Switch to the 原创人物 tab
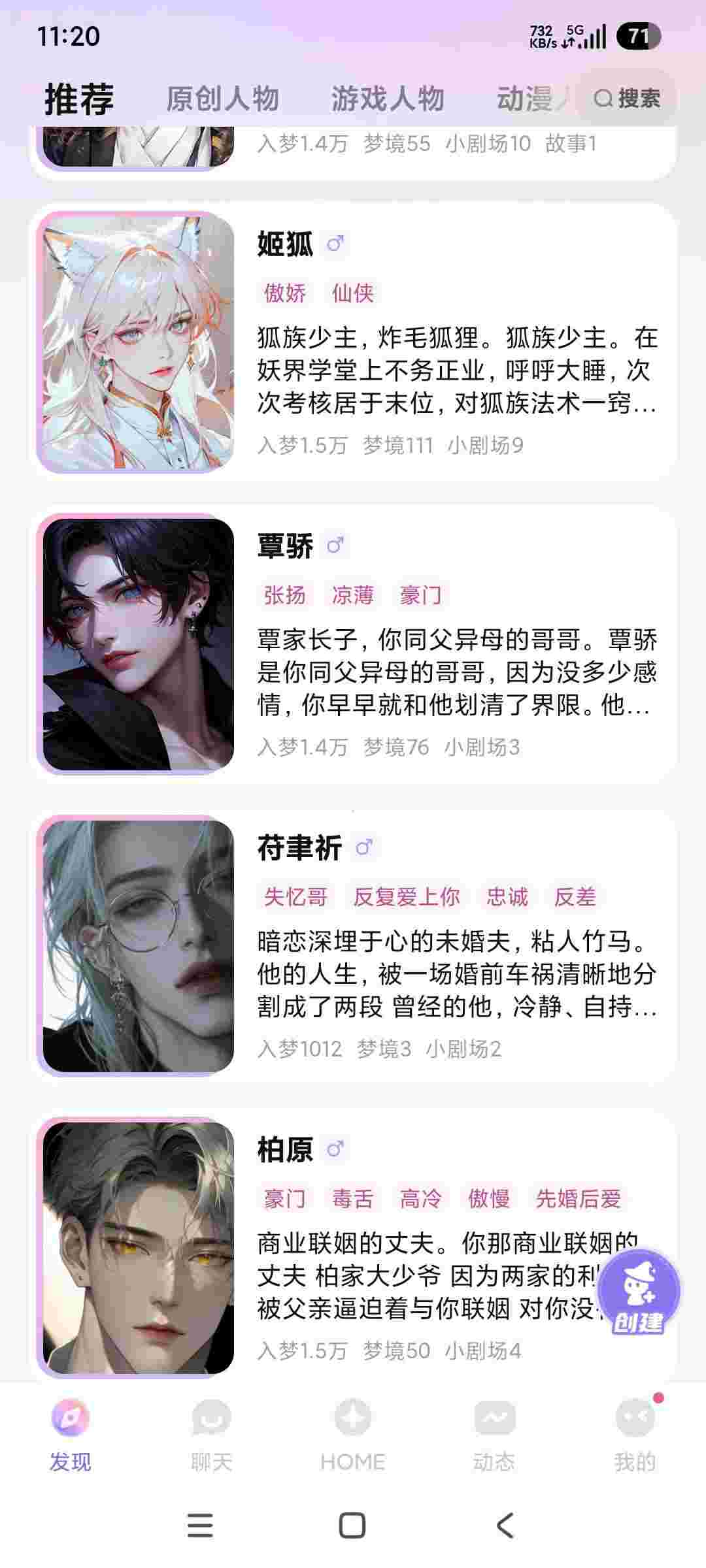Image resolution: width=706 pixels, height=1568 pixels. point(222,99)
